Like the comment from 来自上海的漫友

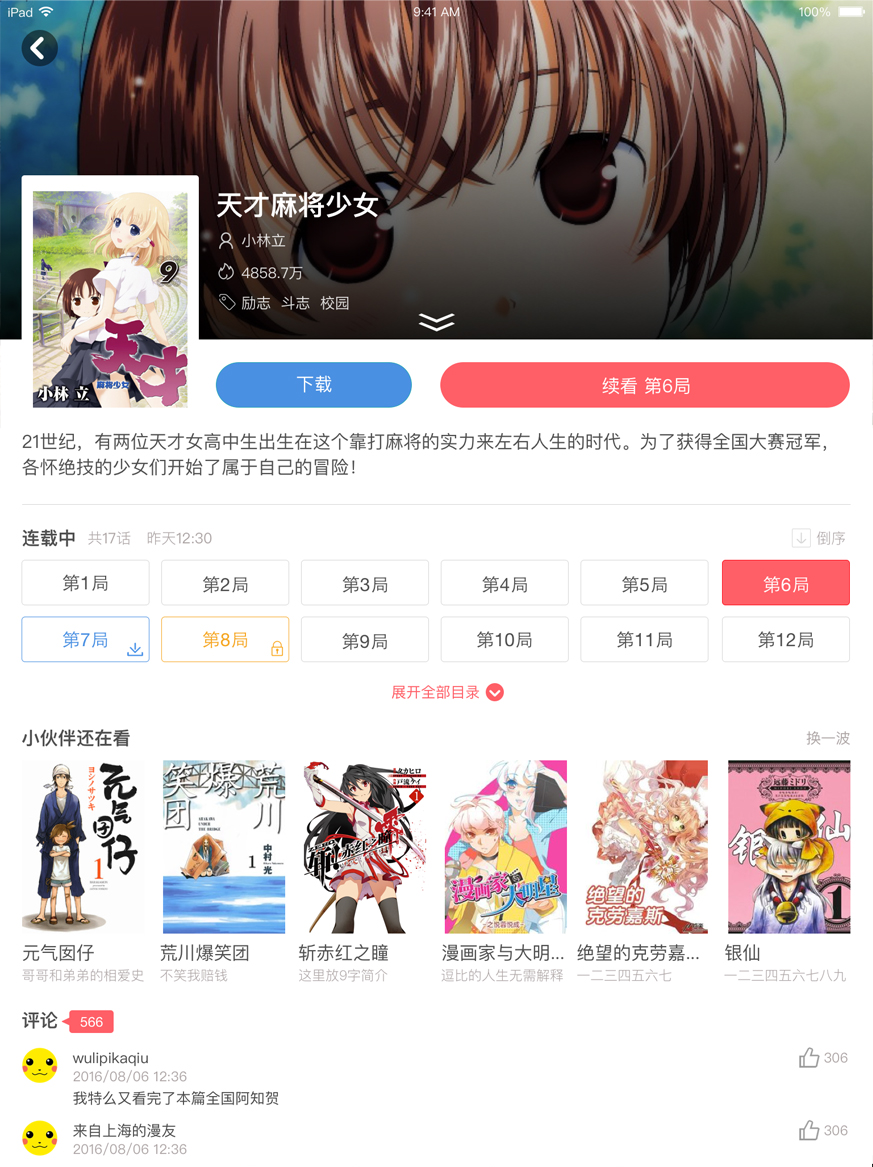click(810, 1131)
